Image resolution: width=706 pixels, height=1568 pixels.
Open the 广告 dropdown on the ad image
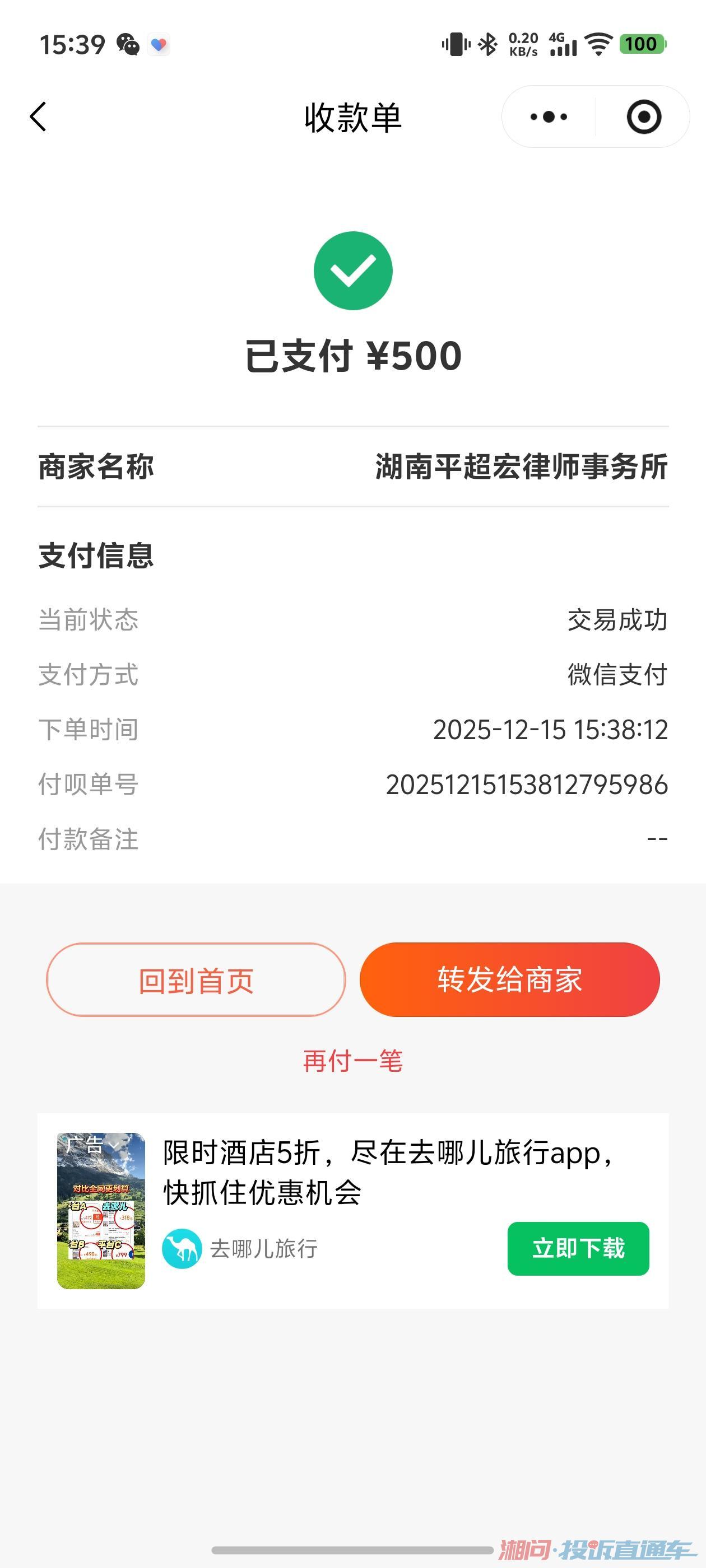91,1144
